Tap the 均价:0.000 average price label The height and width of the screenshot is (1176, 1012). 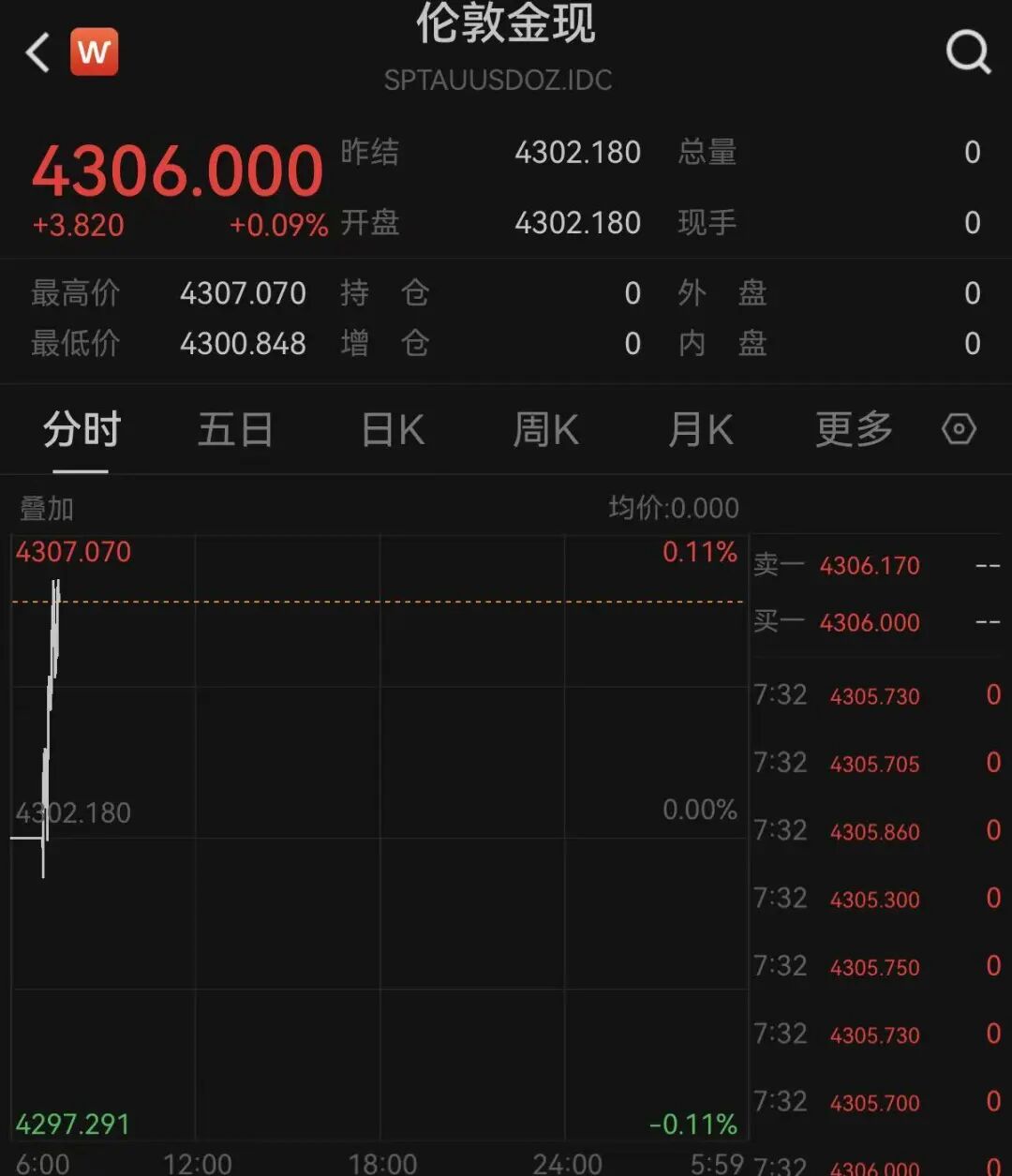pos(673,508)
